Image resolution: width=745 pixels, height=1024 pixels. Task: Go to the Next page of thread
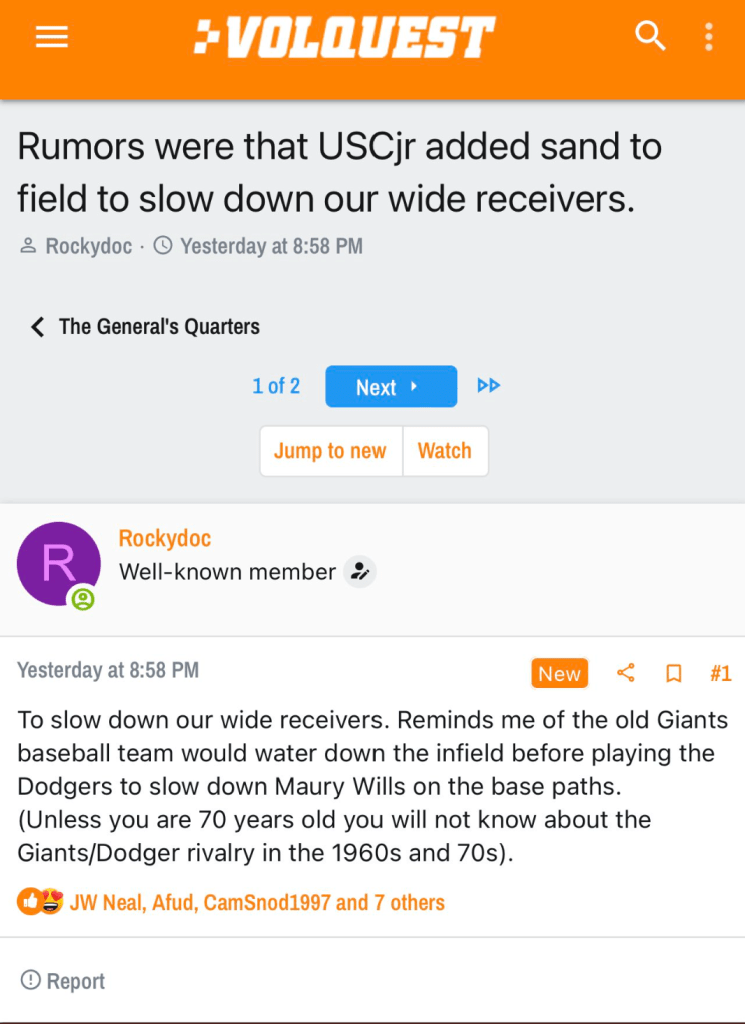[390, 387]
